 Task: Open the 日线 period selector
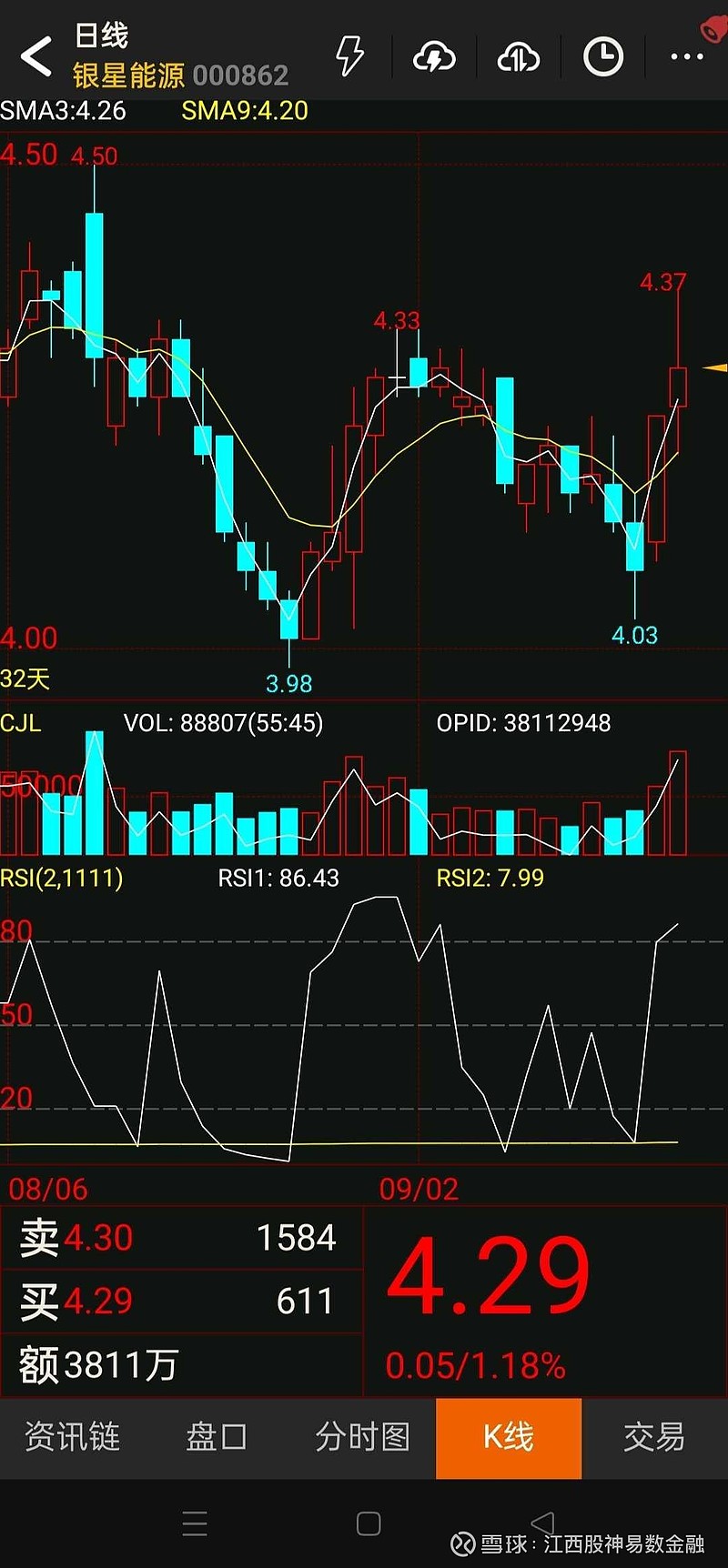tap(103, 35)
